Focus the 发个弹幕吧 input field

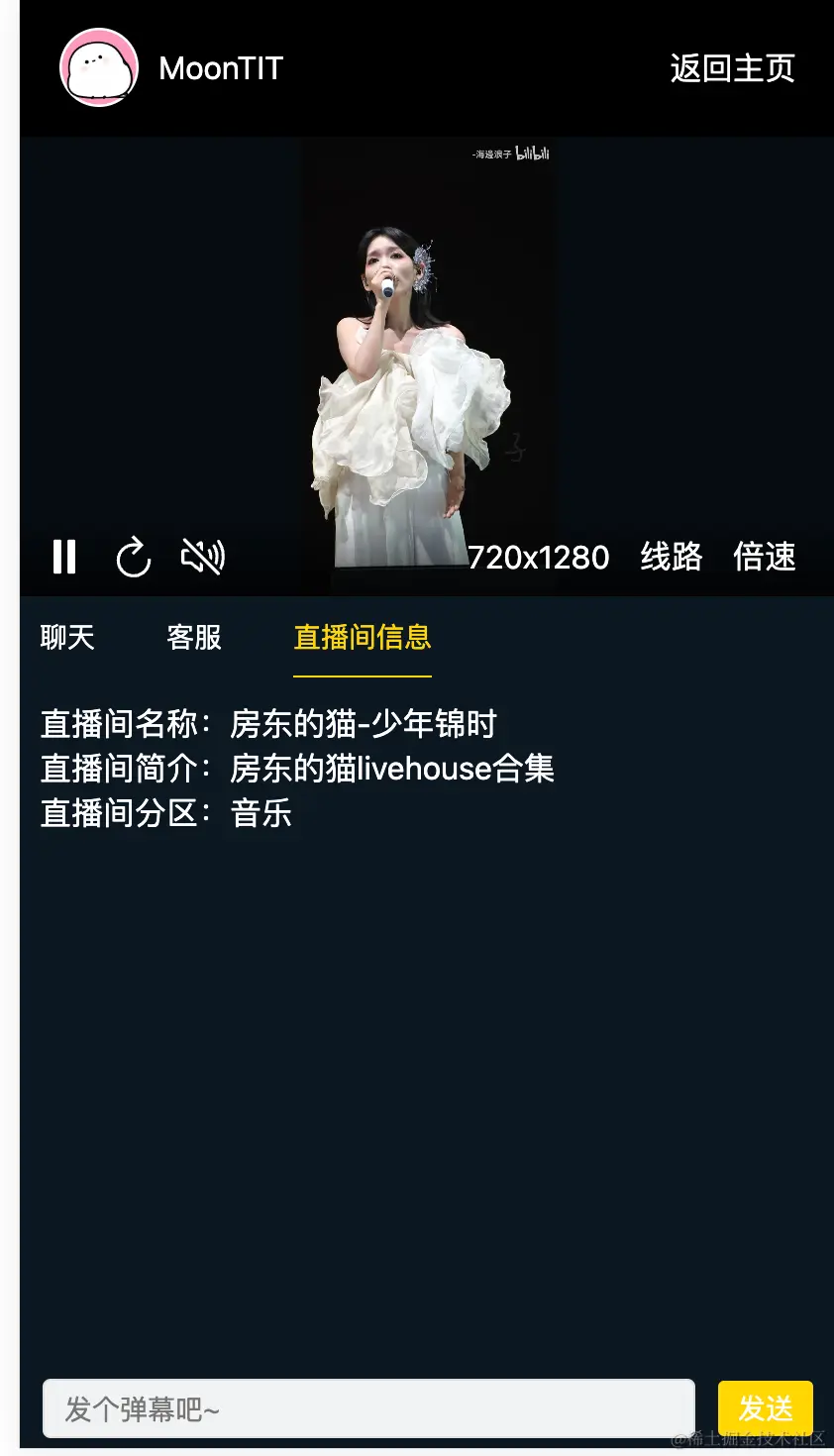tap(367, 1408)
